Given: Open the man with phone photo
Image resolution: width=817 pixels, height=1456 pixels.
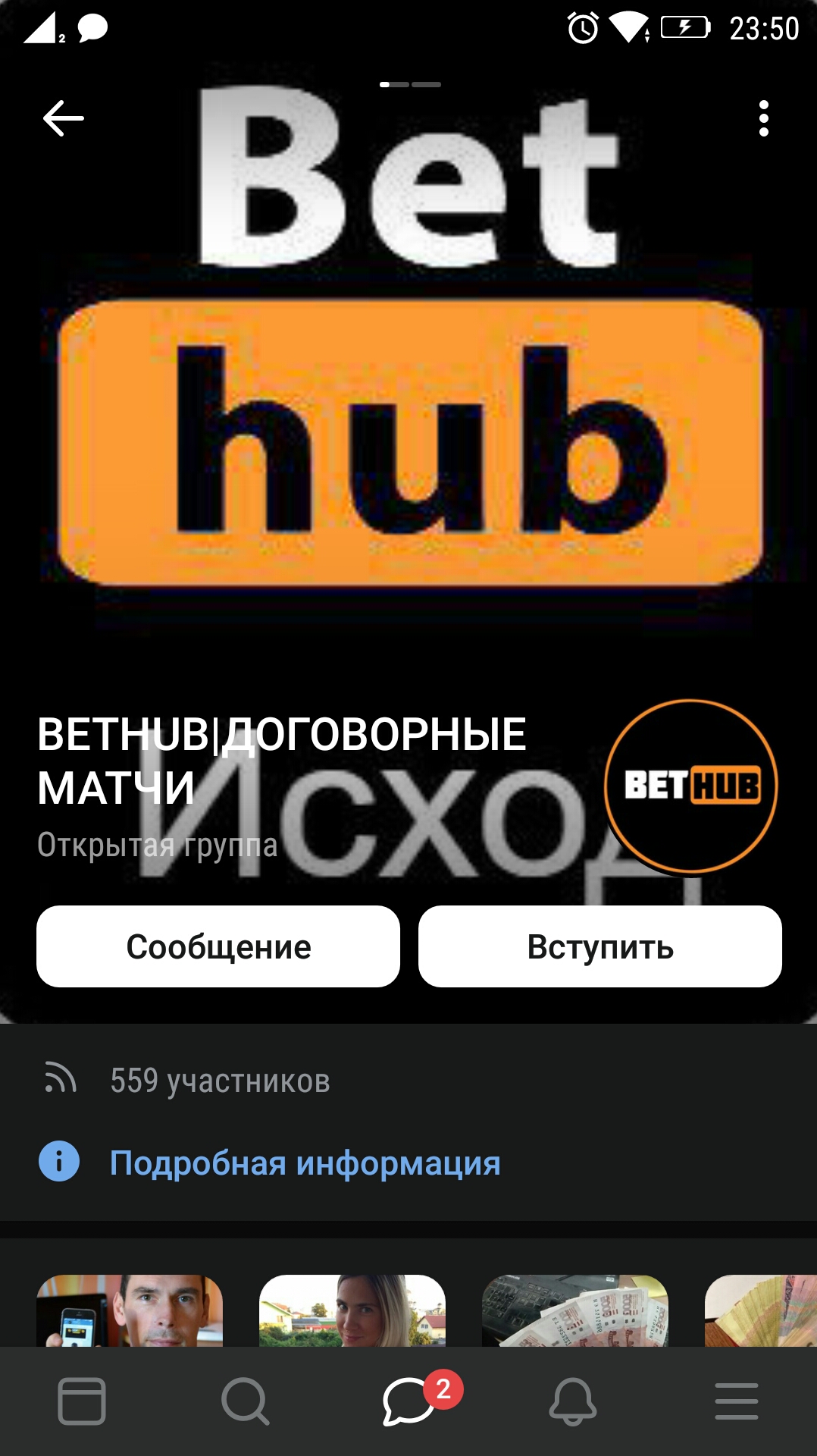Looking at the screenshot, I should [130, 1310].
